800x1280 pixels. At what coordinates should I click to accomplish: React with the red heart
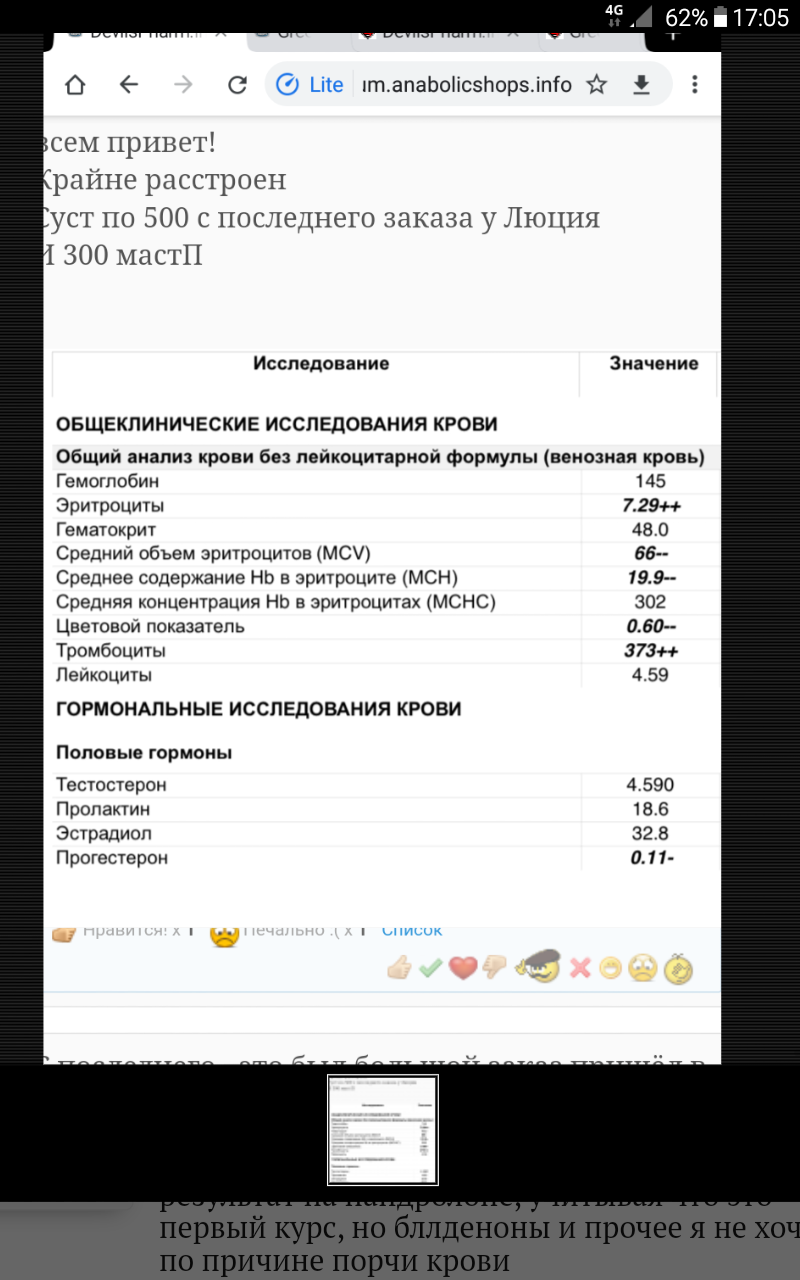coord(462,967)
